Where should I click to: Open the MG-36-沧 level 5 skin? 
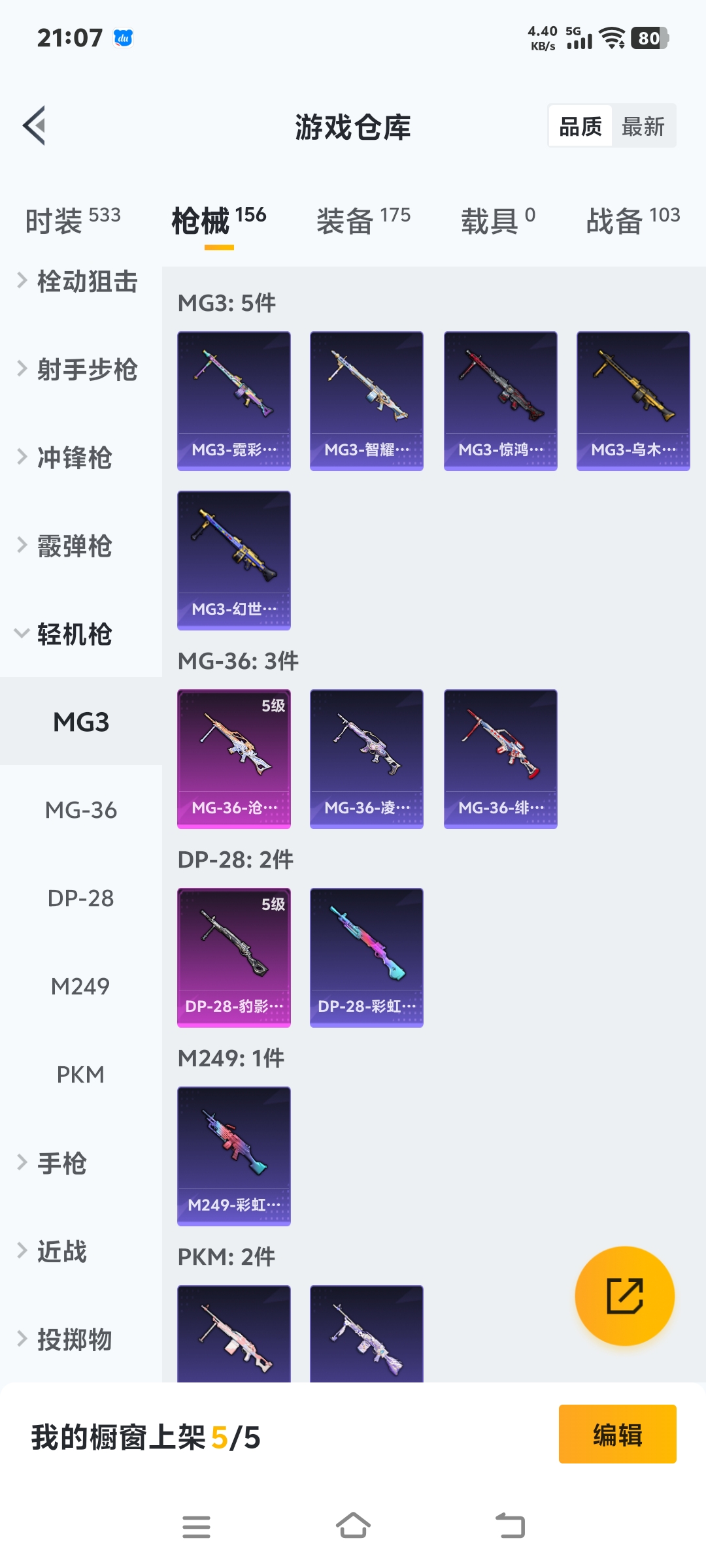click(234, 759)
